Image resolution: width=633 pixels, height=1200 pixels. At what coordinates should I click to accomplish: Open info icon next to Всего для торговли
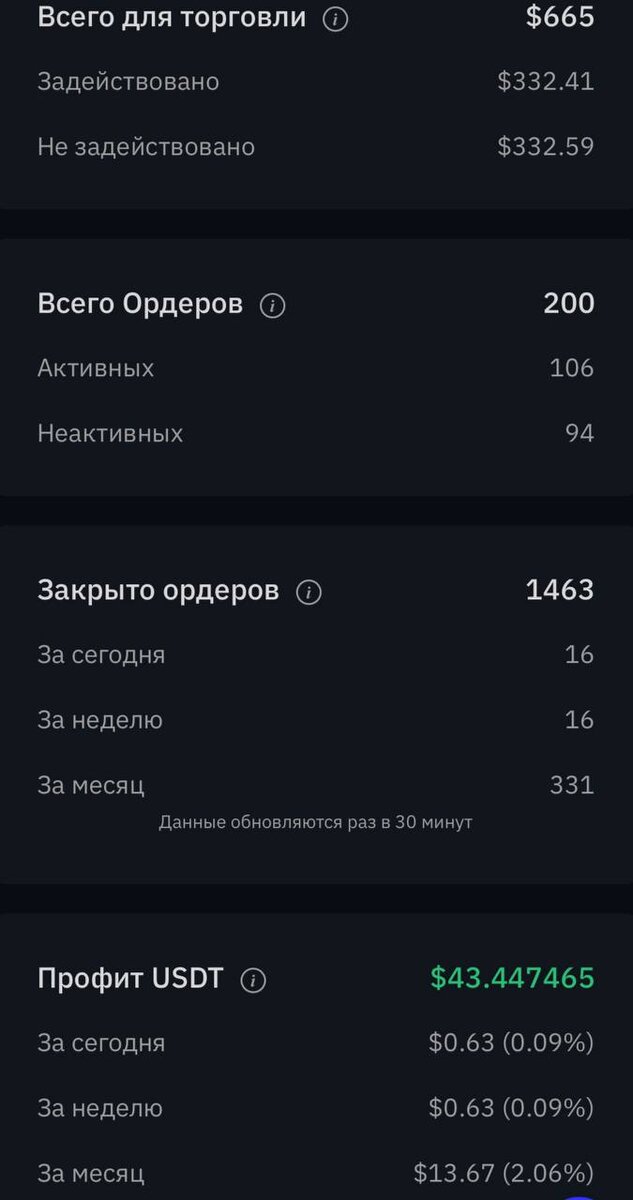tap(336, 19)
